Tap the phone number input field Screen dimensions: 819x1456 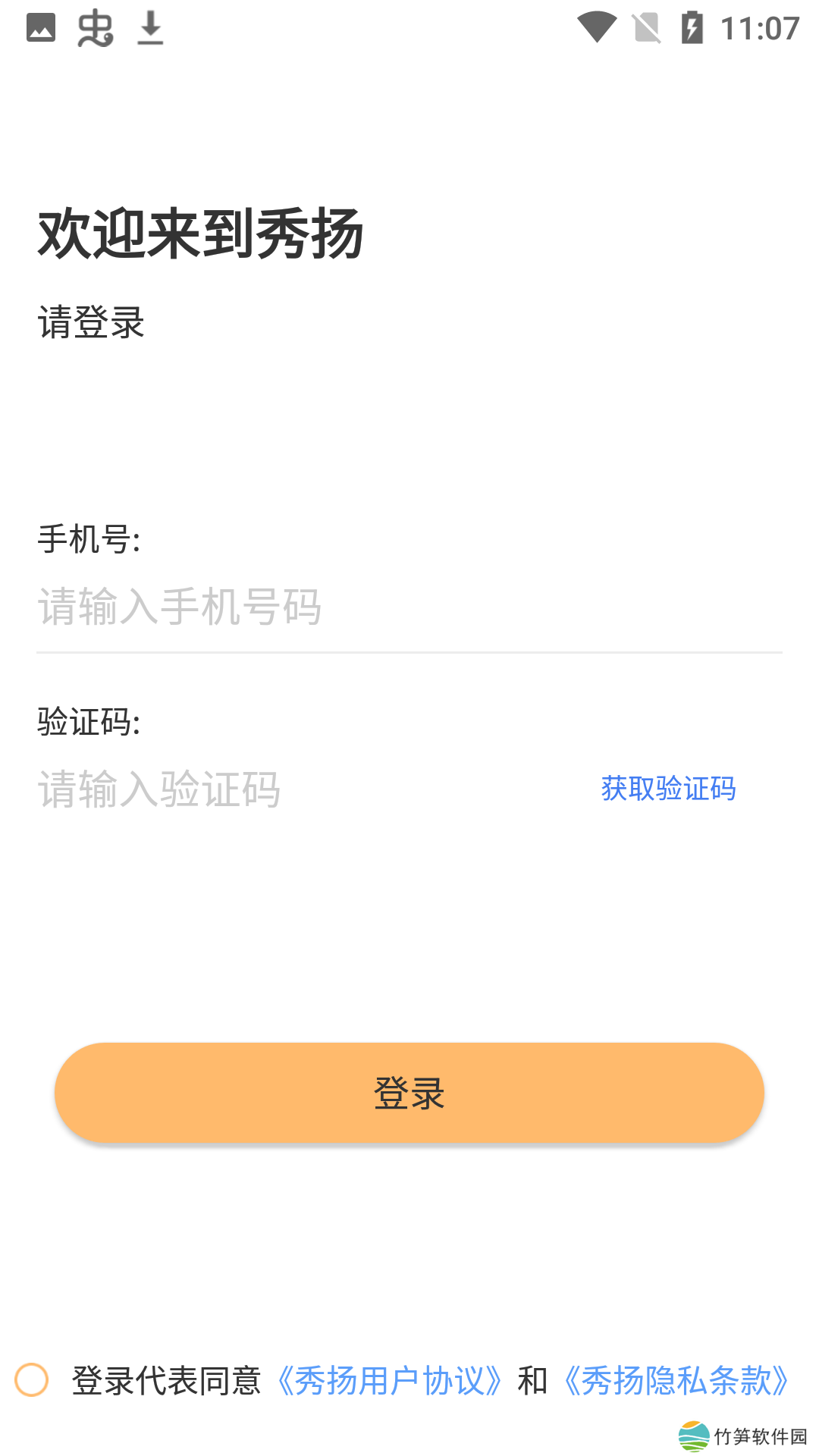(408, 607)
